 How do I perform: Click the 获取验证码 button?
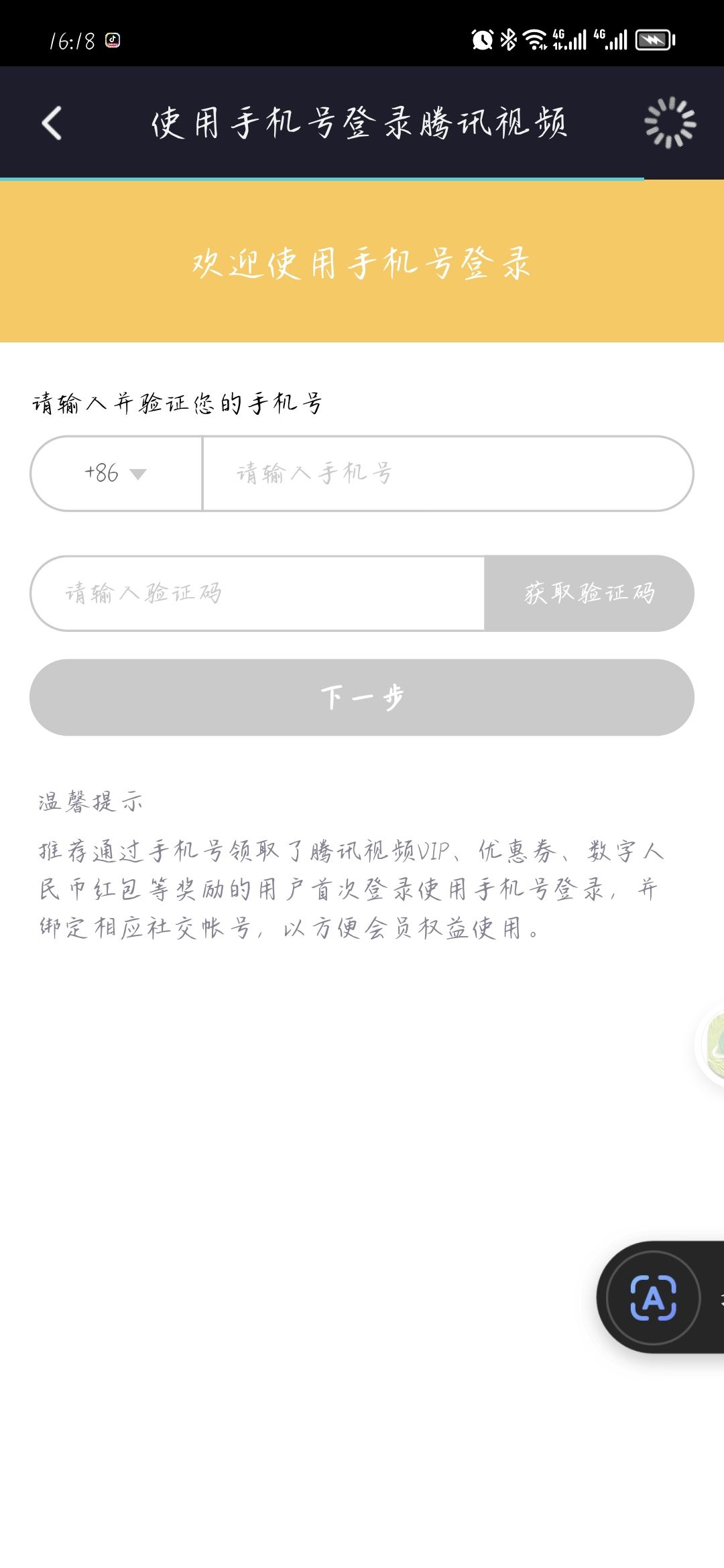589,594
